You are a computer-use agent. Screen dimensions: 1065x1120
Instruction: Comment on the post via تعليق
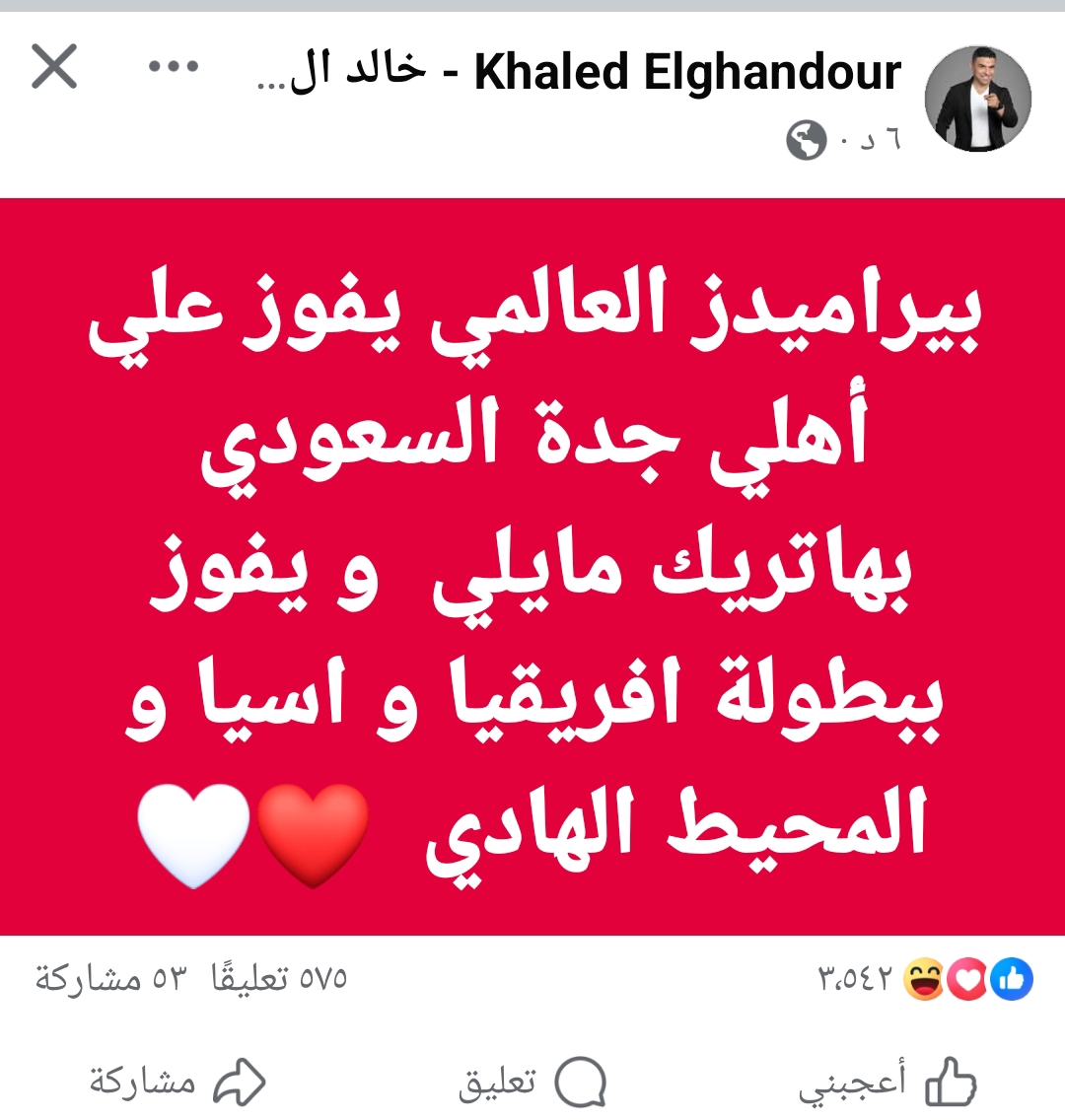click(532, 1084)
